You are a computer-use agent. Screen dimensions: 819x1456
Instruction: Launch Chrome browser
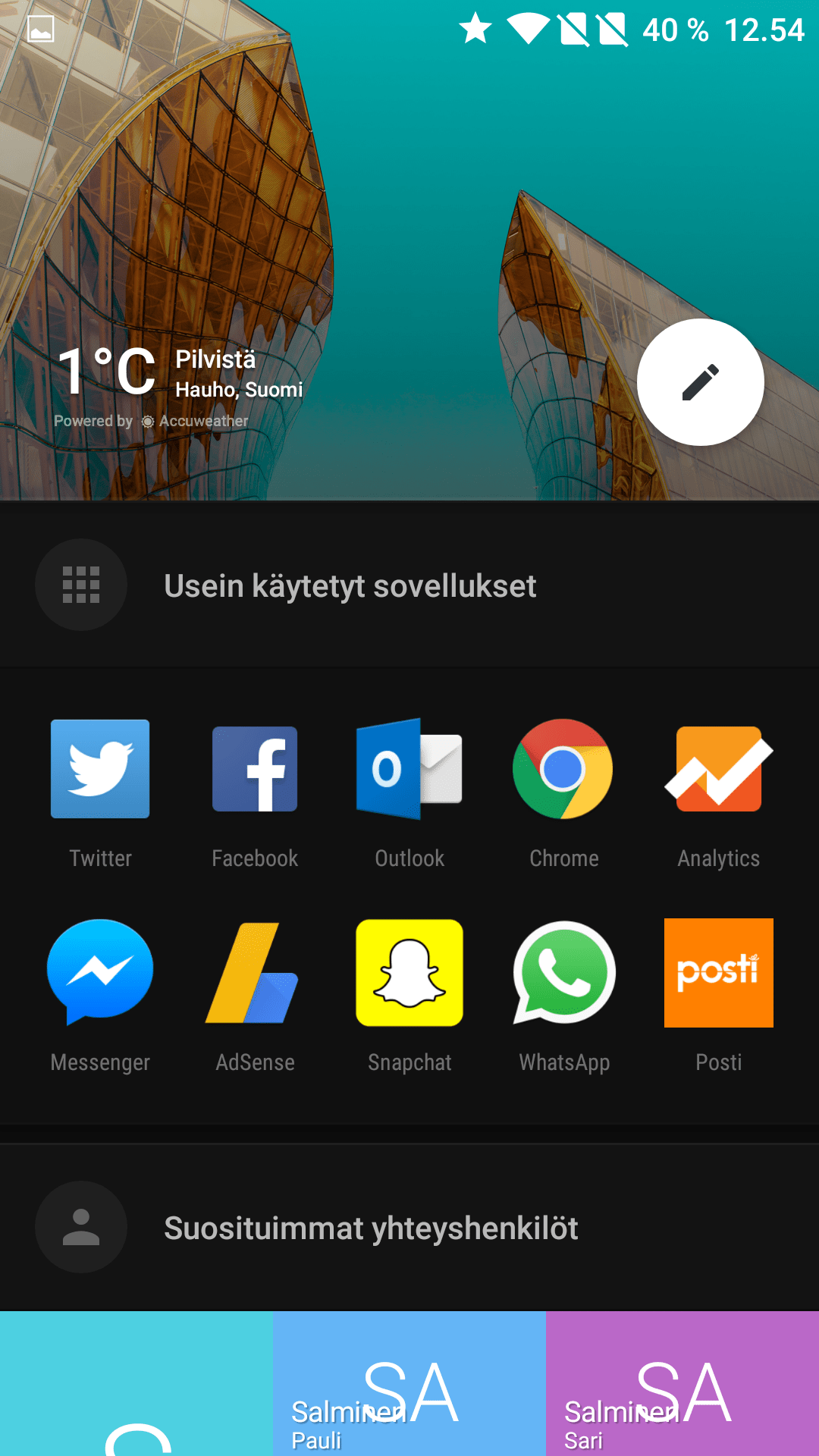pos(563,769)
